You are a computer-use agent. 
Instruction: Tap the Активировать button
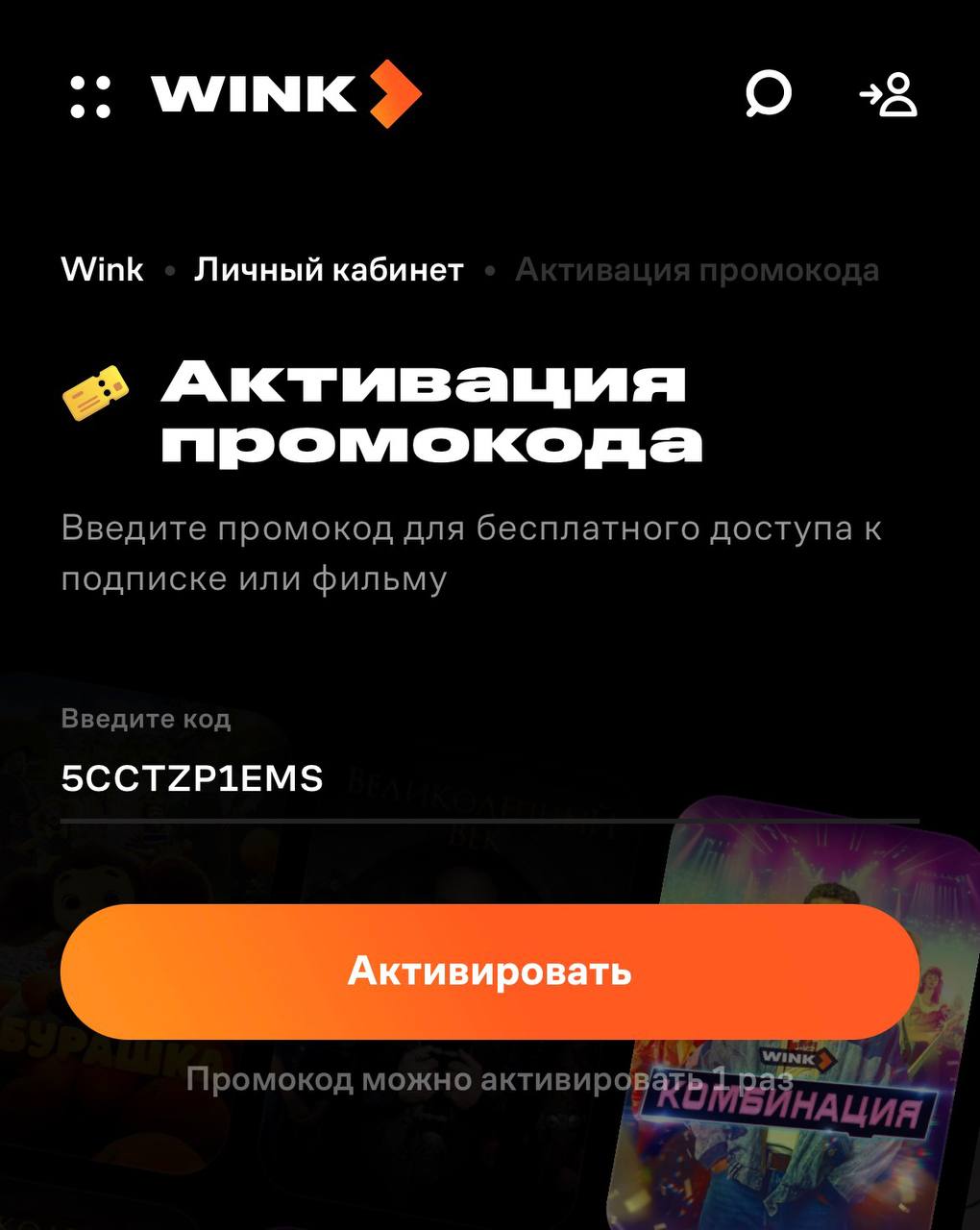pos(489,972)
